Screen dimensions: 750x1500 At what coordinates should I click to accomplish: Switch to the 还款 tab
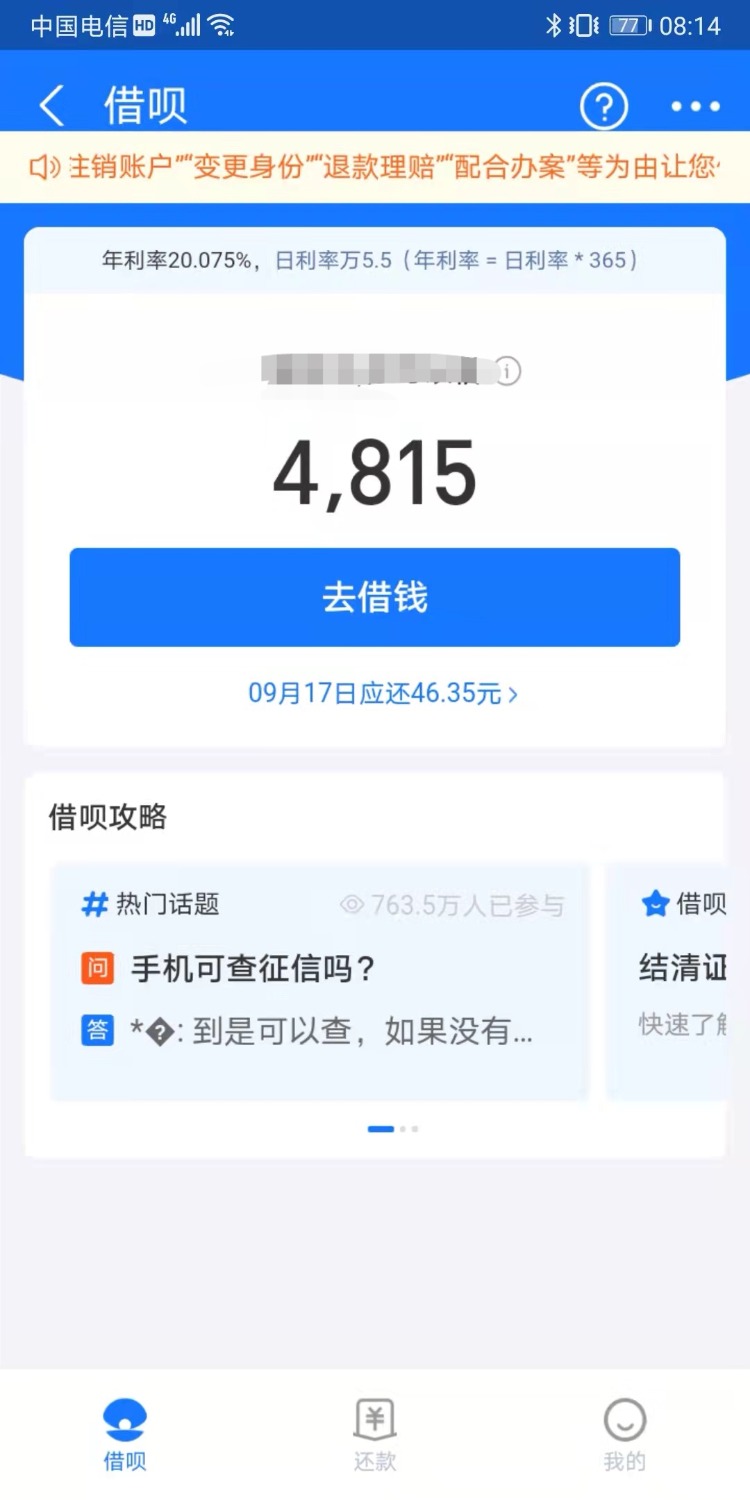(375, 1434)
